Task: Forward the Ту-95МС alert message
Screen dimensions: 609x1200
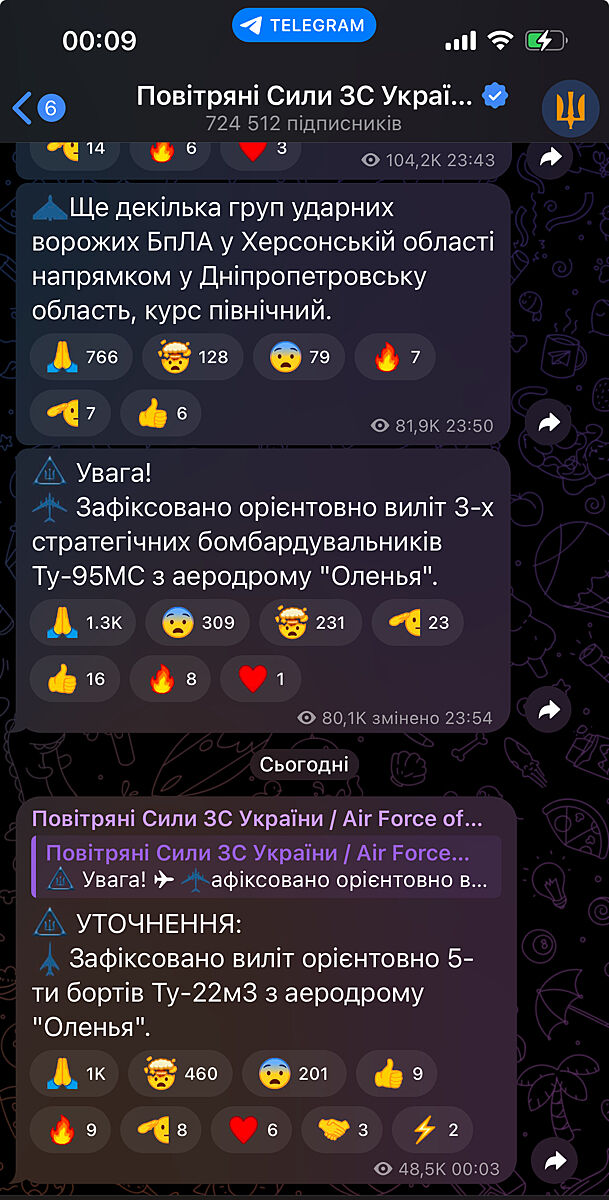Action: click(549, 710)
